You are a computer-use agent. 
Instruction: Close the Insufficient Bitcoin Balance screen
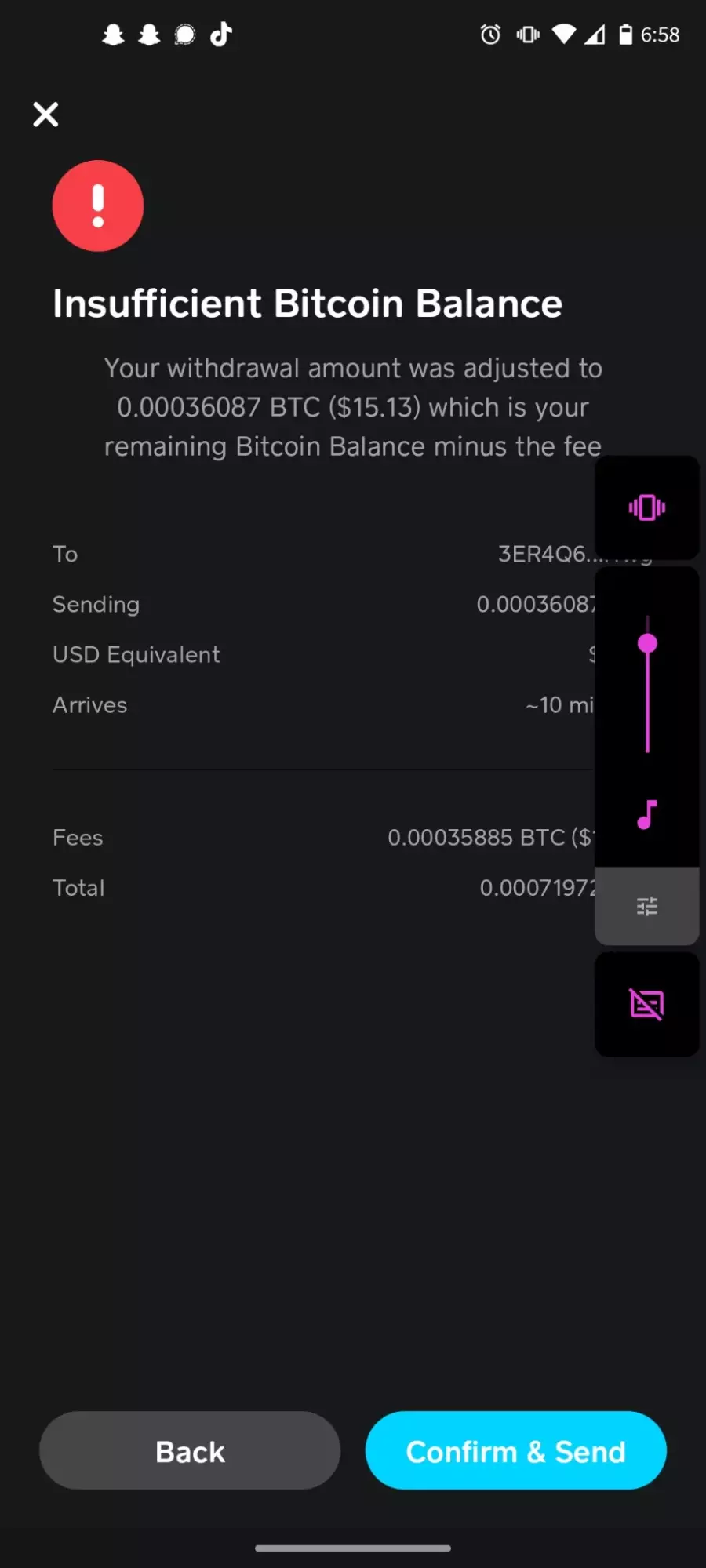pos(45,115)
